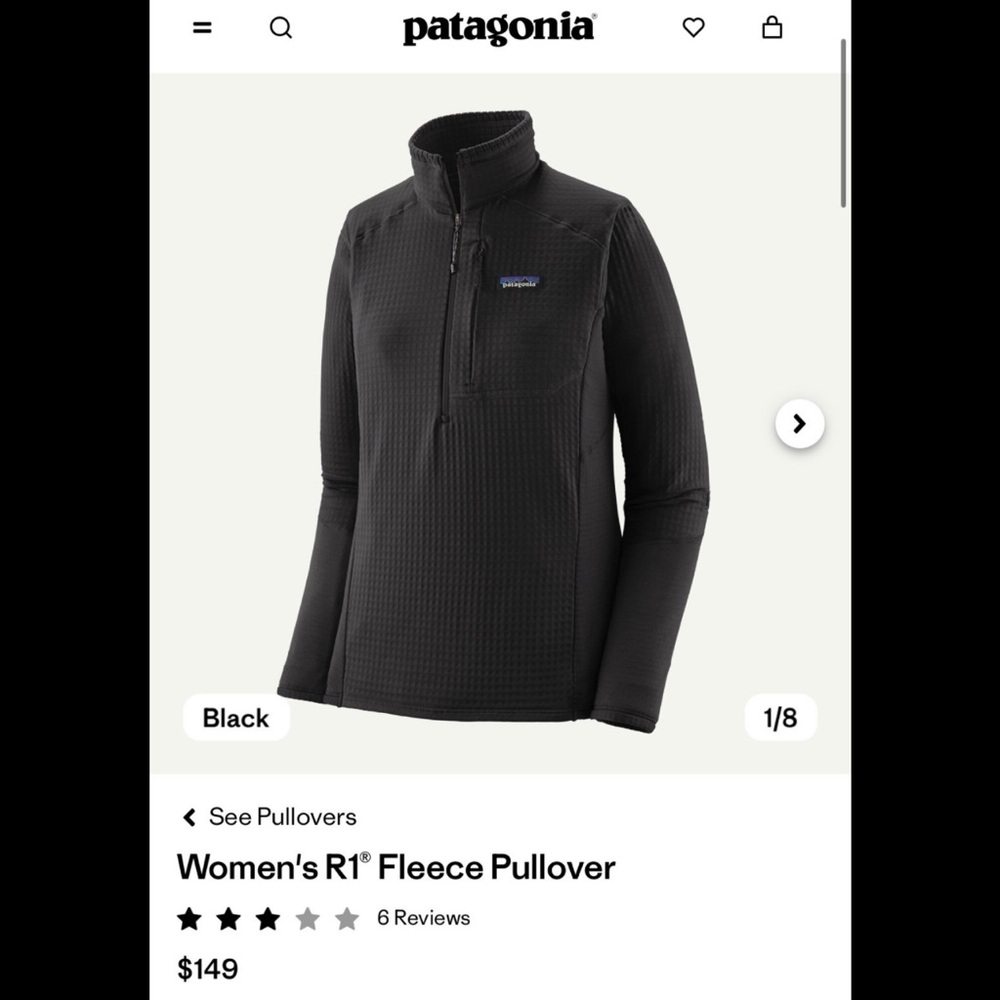Open the 6 Reviews link
The image size is (1000, 1000).
click(x=423, y=918)
